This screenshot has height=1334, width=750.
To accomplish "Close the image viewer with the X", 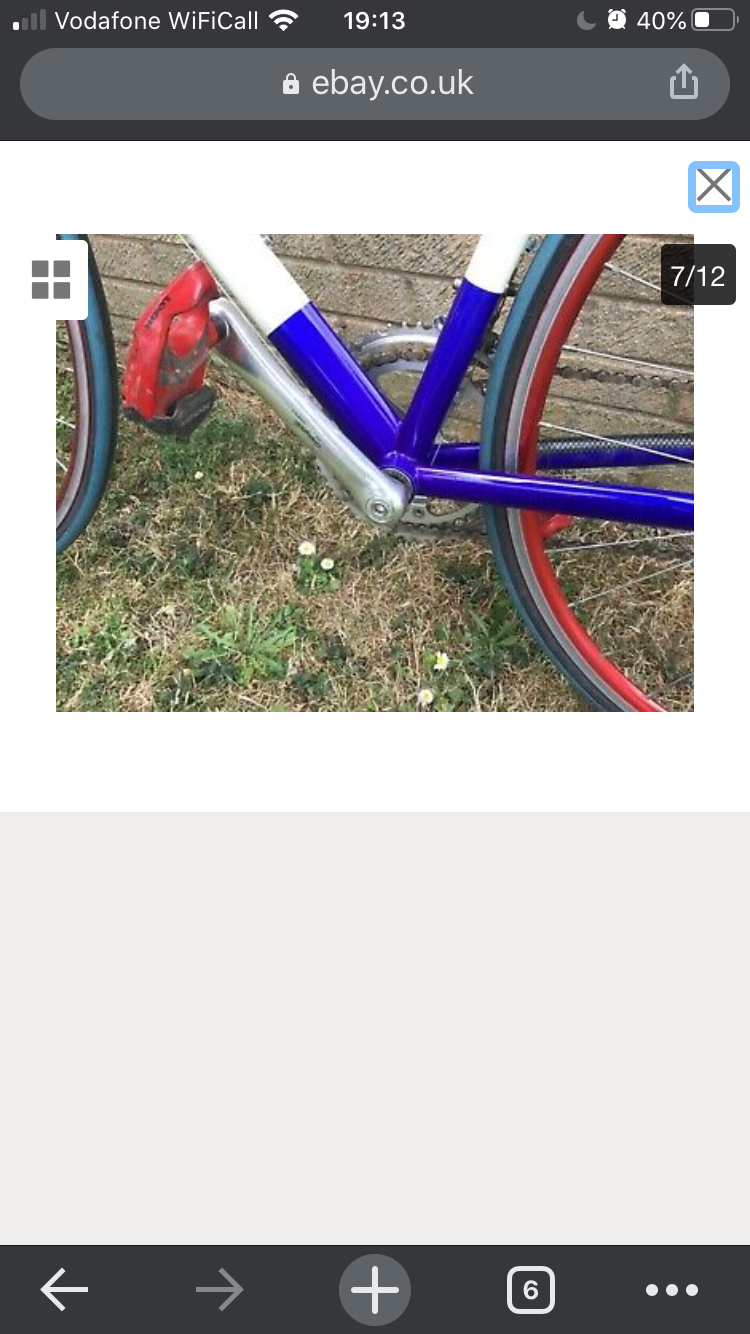I will click(x=713, y=186).
